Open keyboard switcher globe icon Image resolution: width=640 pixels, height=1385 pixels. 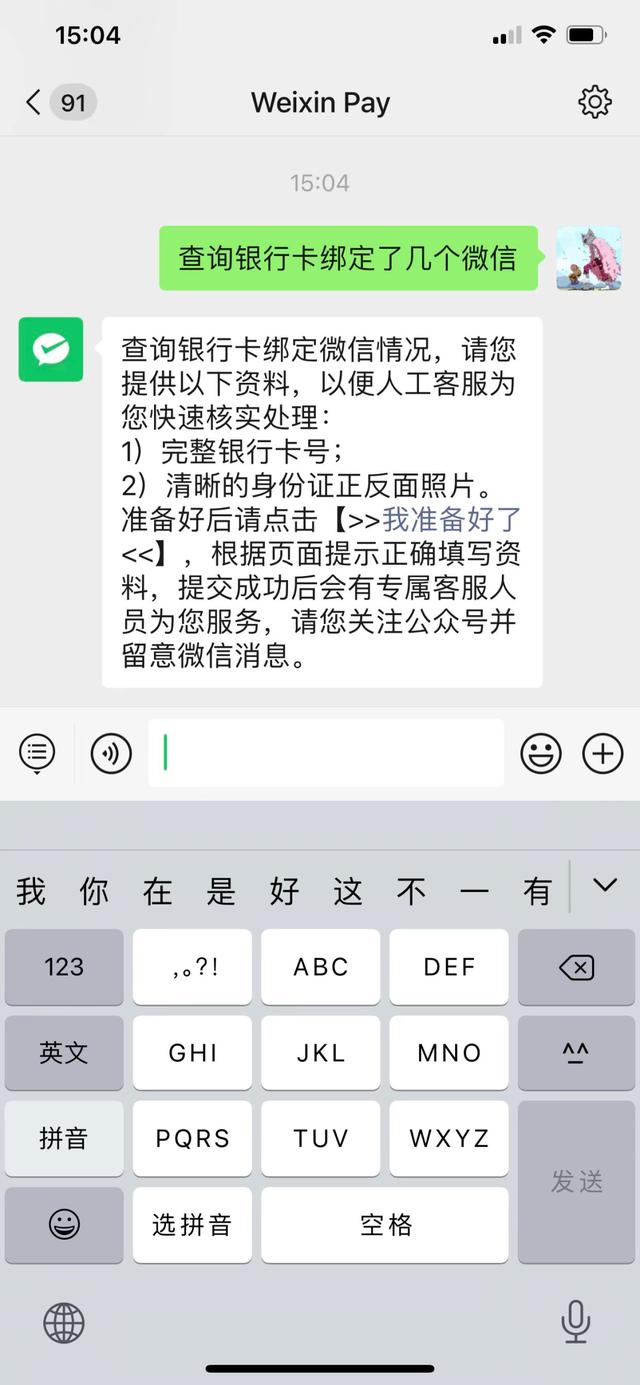click(x=64, y=1324)
